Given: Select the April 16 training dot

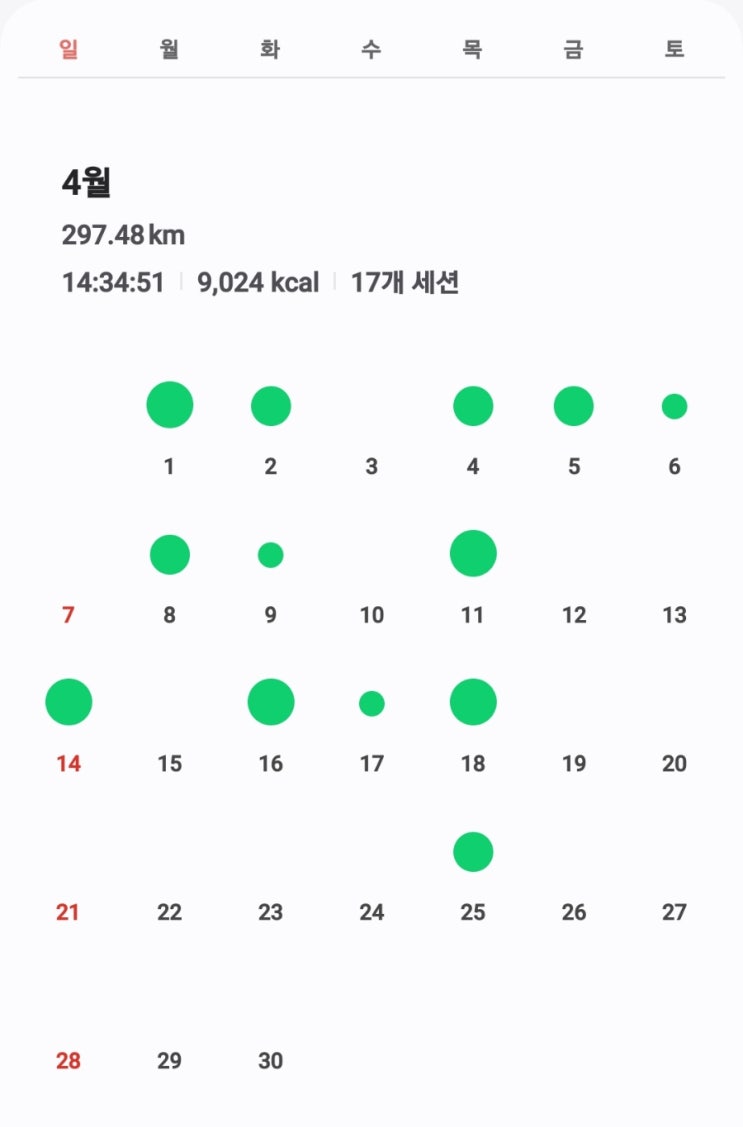Looking at the screenshot, I should click(271, 702).
